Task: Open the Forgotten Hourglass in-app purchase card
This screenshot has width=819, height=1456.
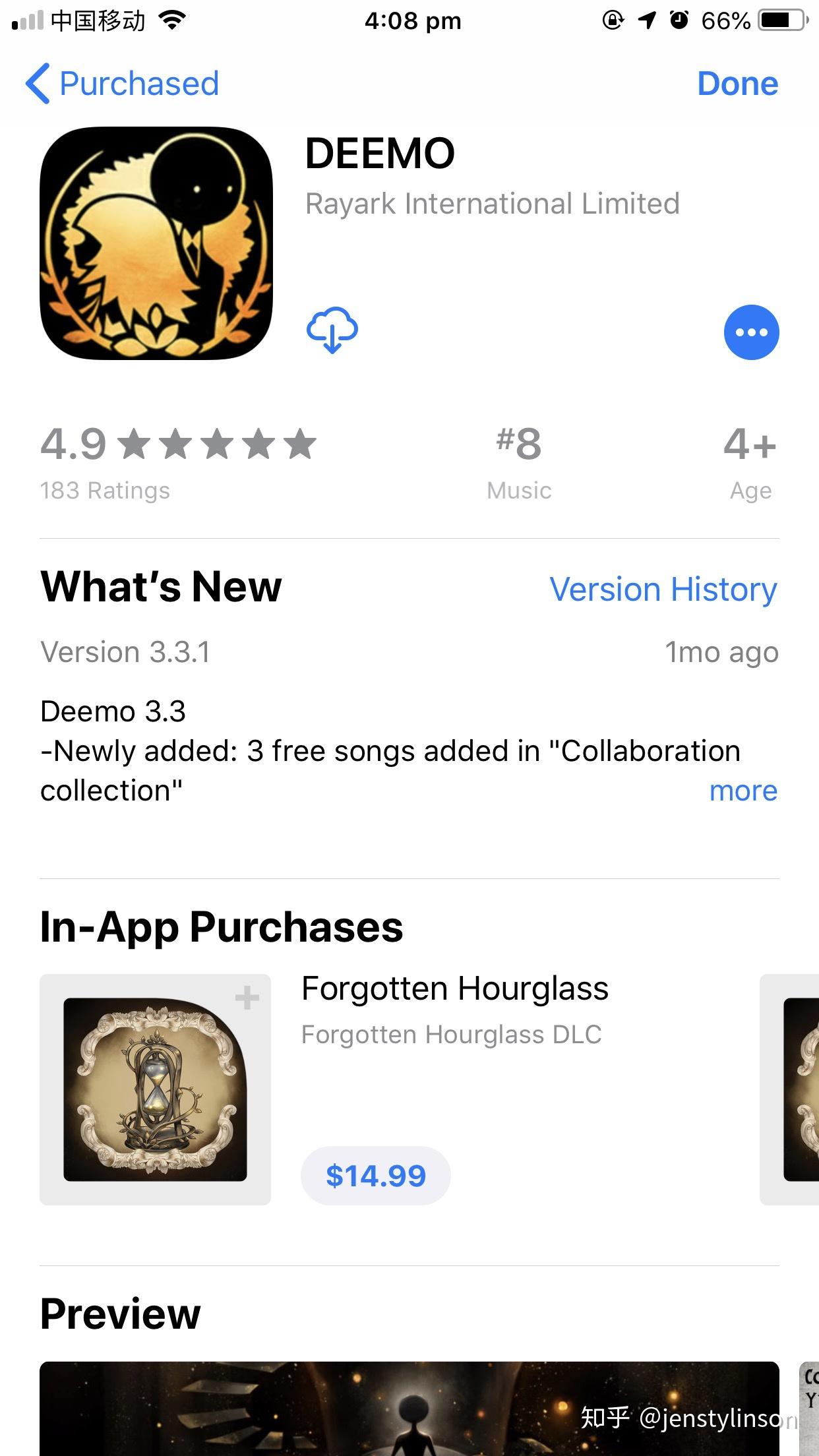Action: 156,1089
